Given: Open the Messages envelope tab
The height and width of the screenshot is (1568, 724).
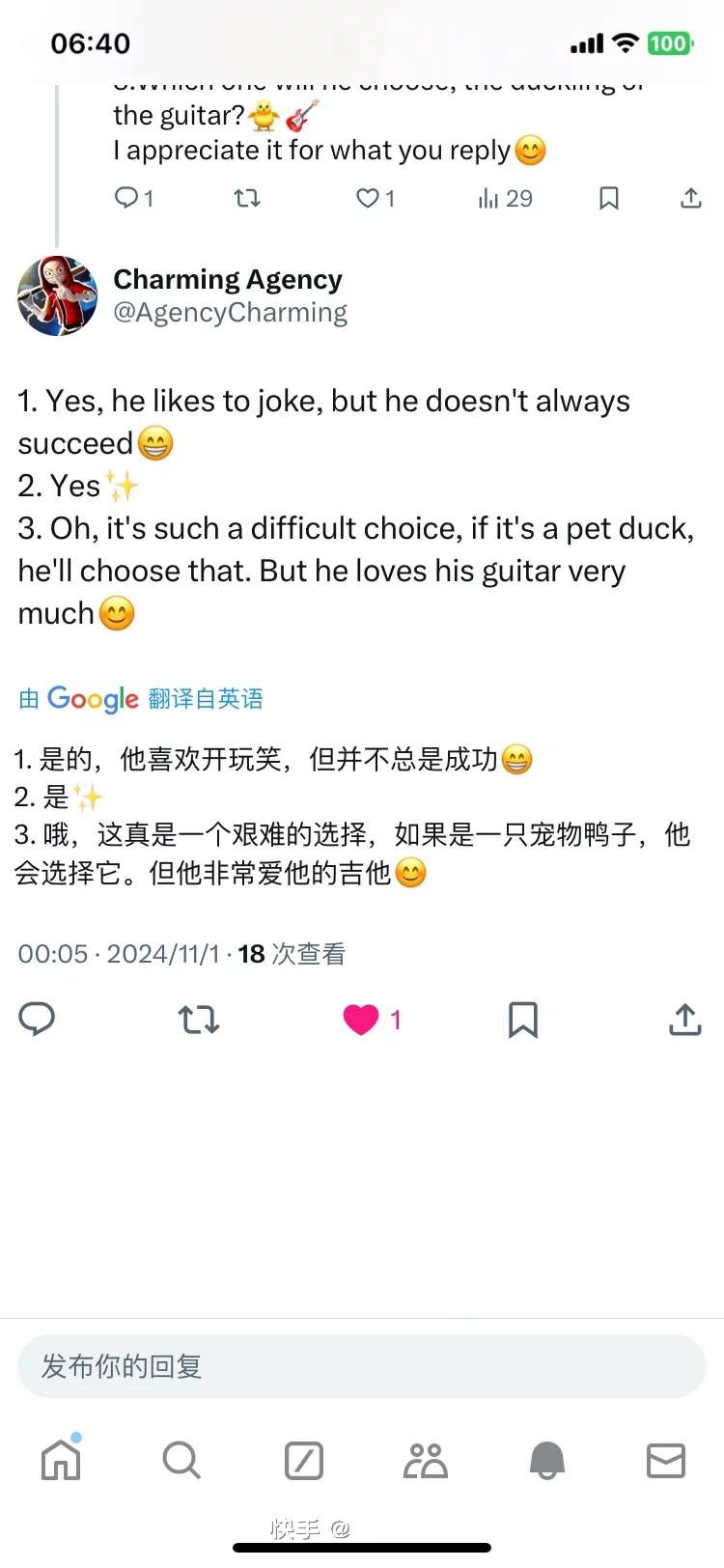Looking at the screenshot, I should tap(665, 1460).
